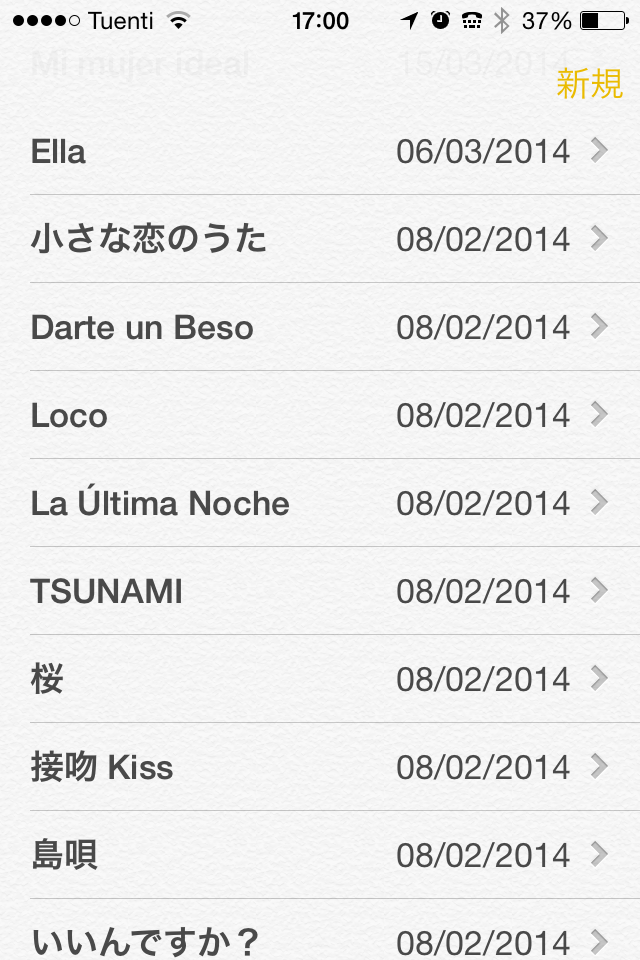Viewport: 640px width, 960px height.
Task: View the 島唄 note
Action: click(x=320, y=855)
